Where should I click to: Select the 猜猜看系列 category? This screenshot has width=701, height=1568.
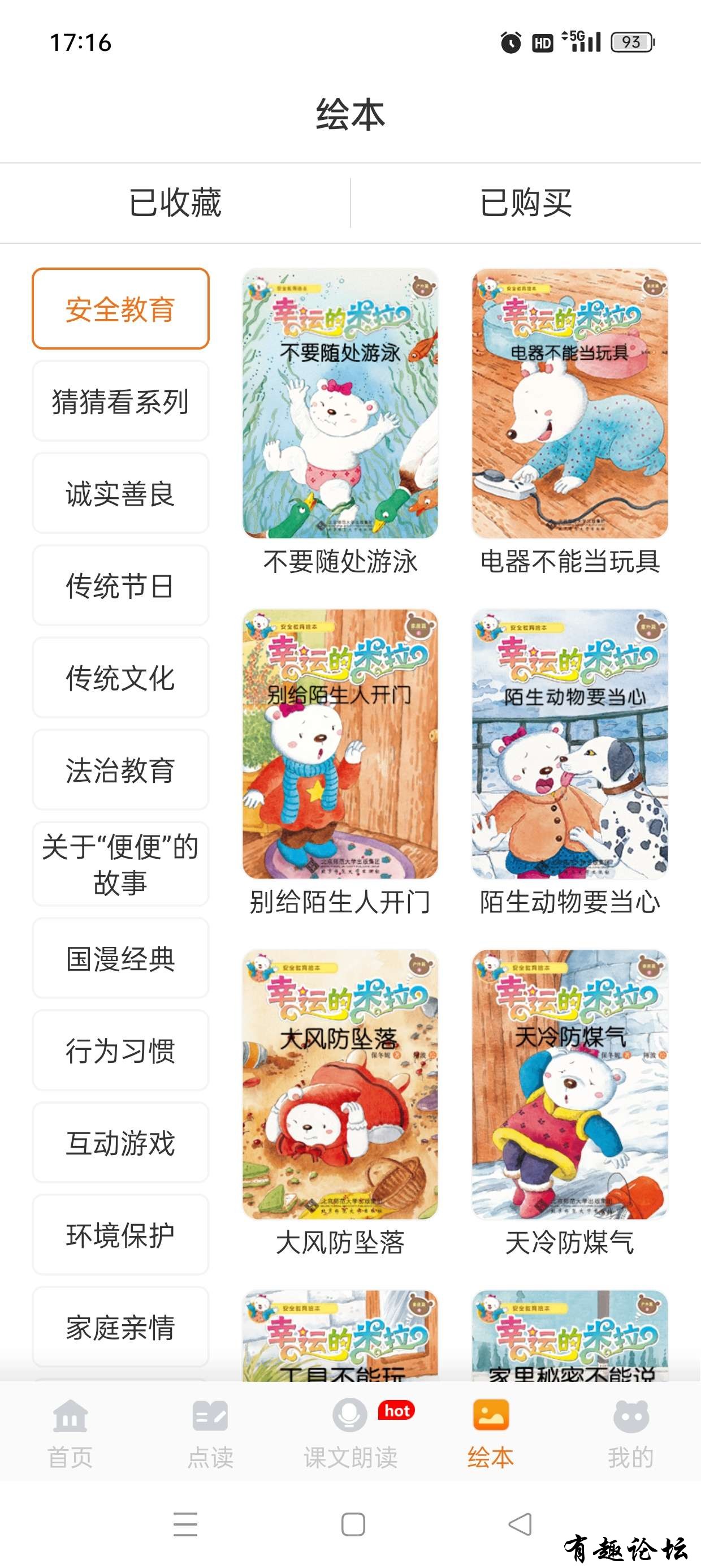120,401
